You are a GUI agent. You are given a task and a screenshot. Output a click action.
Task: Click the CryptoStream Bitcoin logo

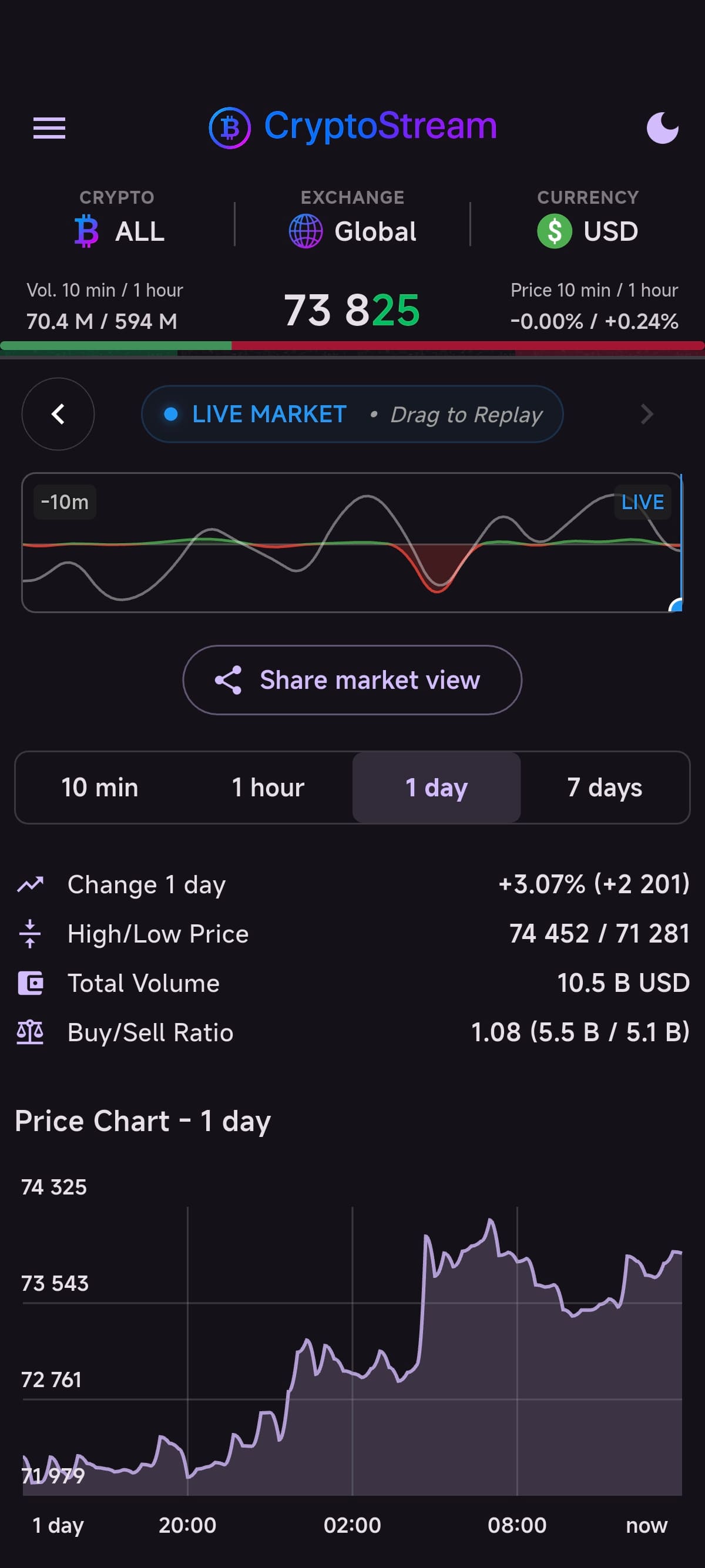230,127
